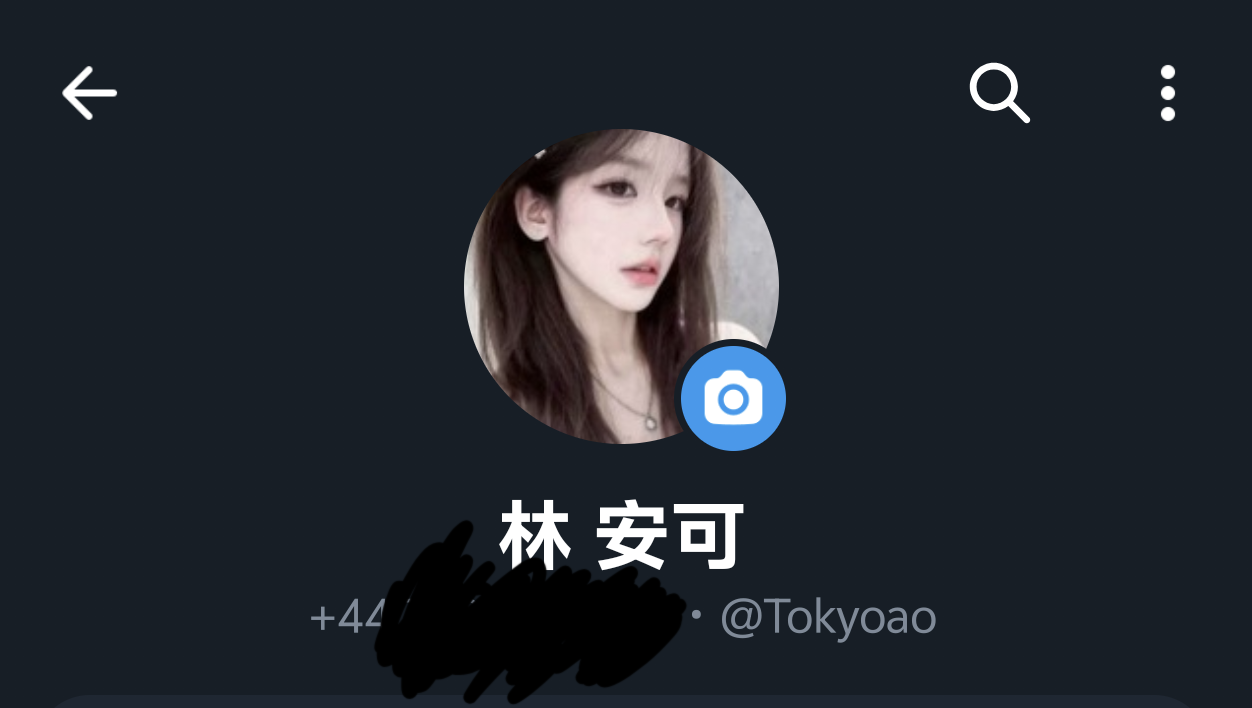Go back using the arrow

click(x=89, y=93)
